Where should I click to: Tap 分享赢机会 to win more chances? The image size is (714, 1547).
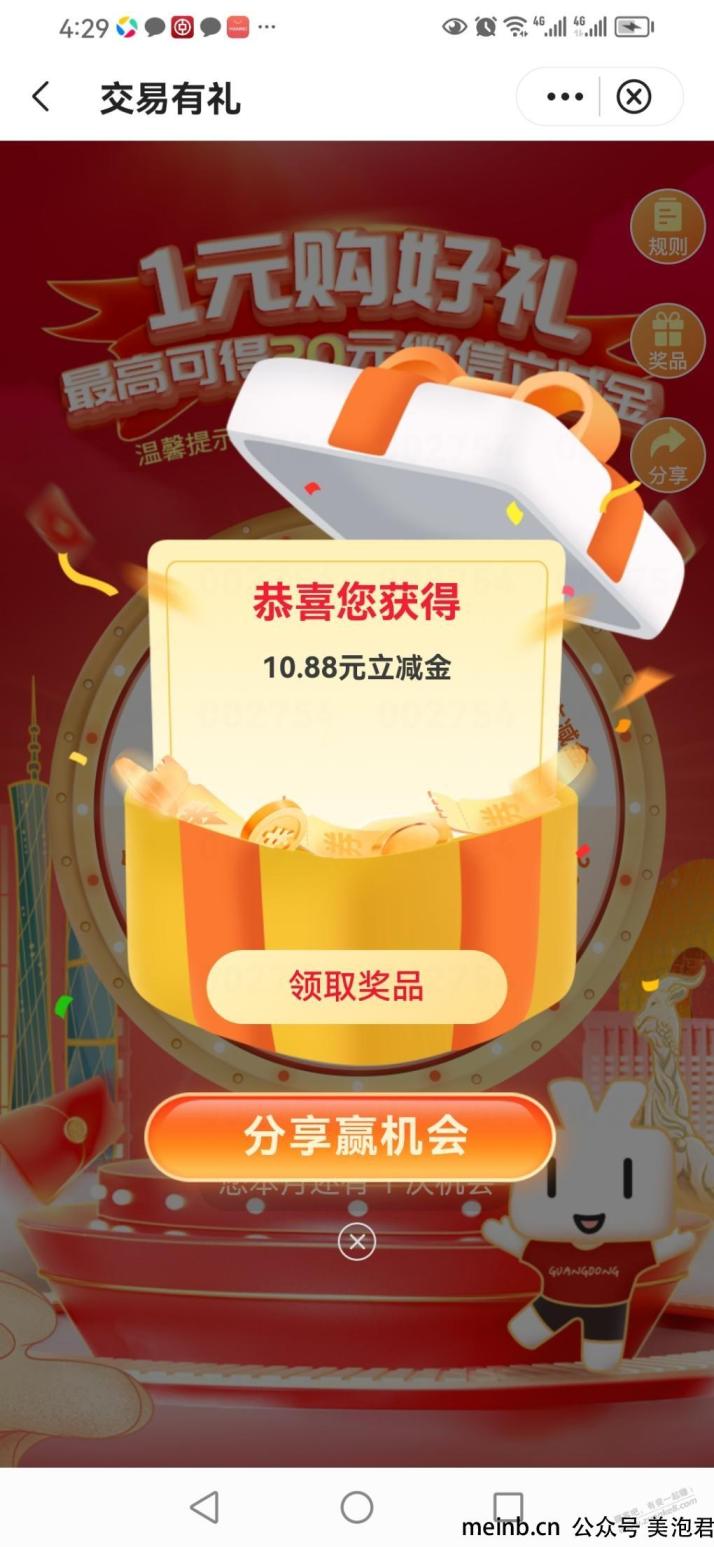click(350, 1137)
